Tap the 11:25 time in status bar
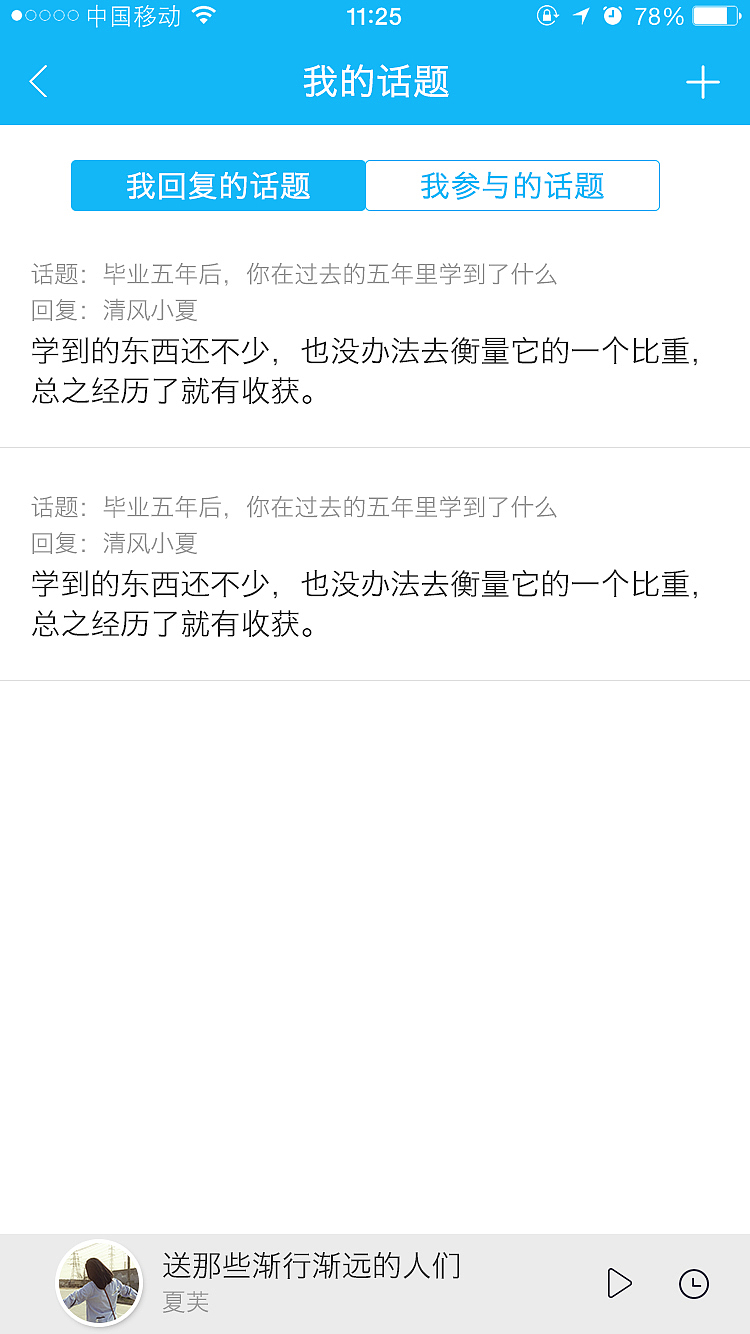The image size is (750, 1334). point(375,16)
